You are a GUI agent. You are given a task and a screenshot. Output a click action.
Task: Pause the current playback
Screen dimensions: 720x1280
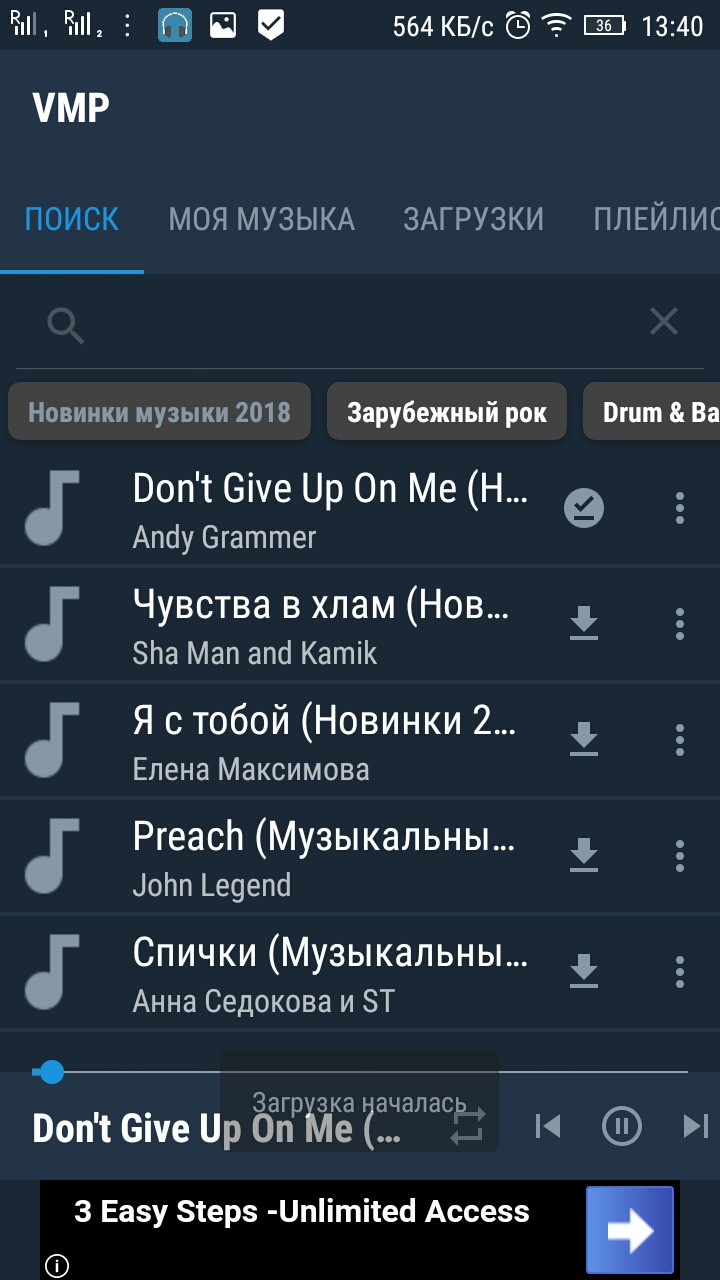621,1126
